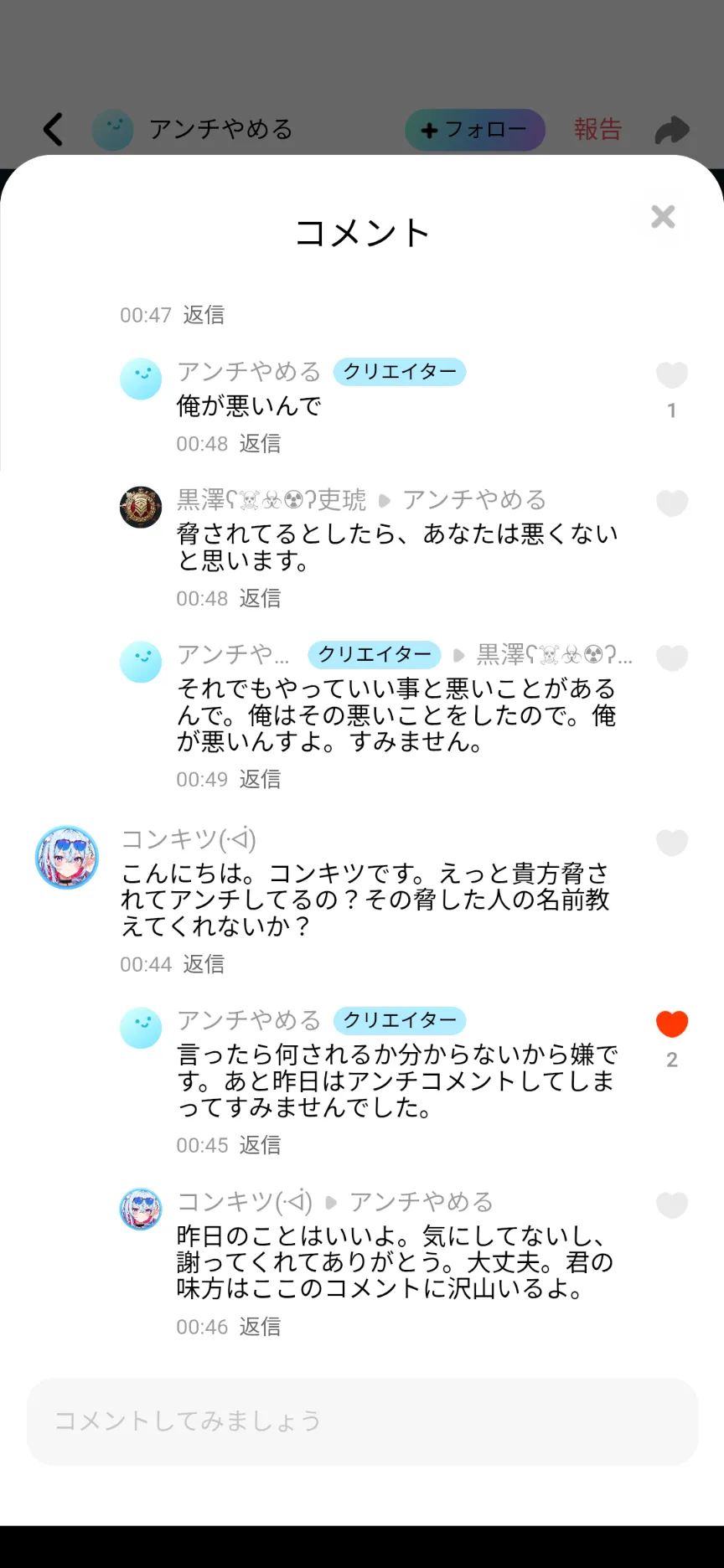Image resolution: width=724 pixels, height=1568 pixels.
Task: Like コンキツ's comment こんにちは。コンキツです
Action: coord(671,843)
